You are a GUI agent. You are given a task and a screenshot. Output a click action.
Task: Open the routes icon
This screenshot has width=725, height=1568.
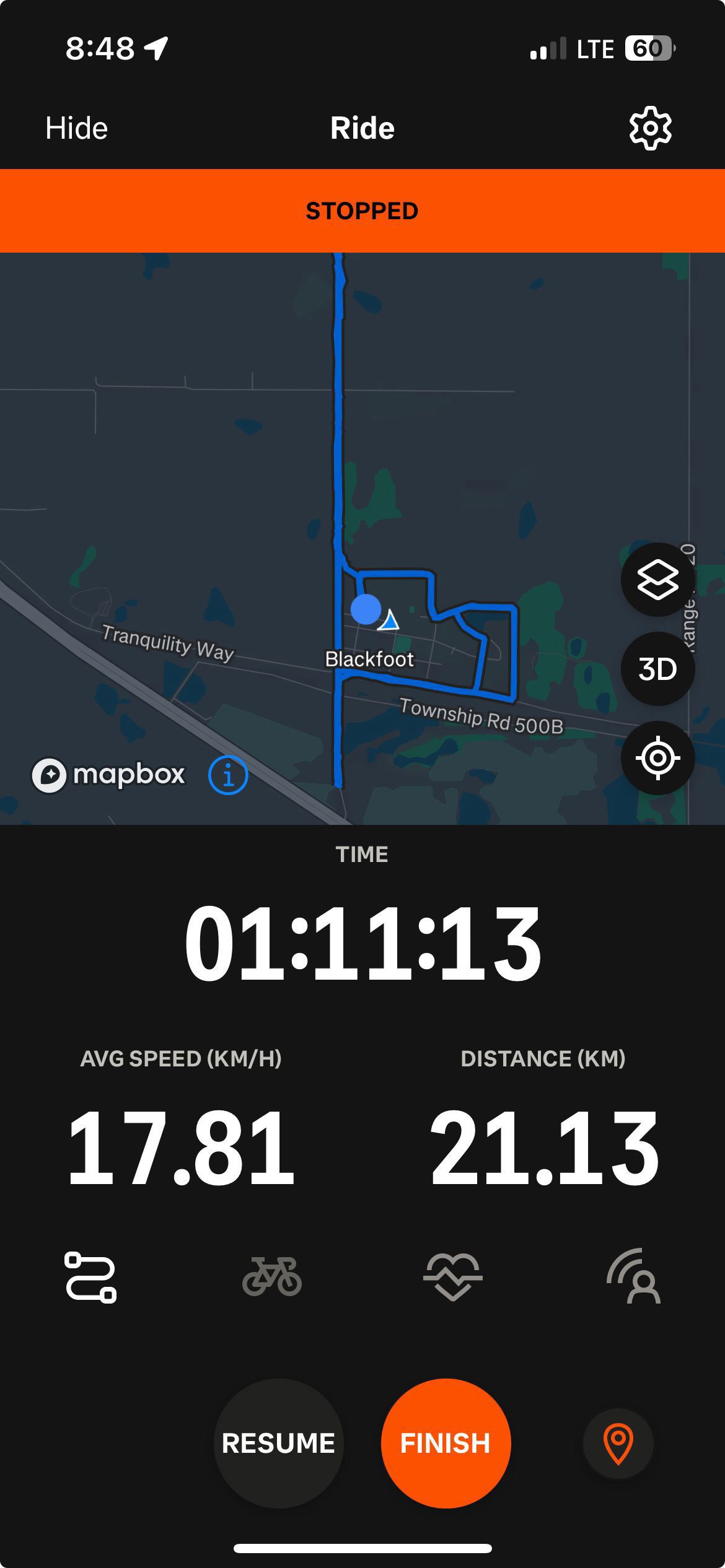(x=90, y=1277)
